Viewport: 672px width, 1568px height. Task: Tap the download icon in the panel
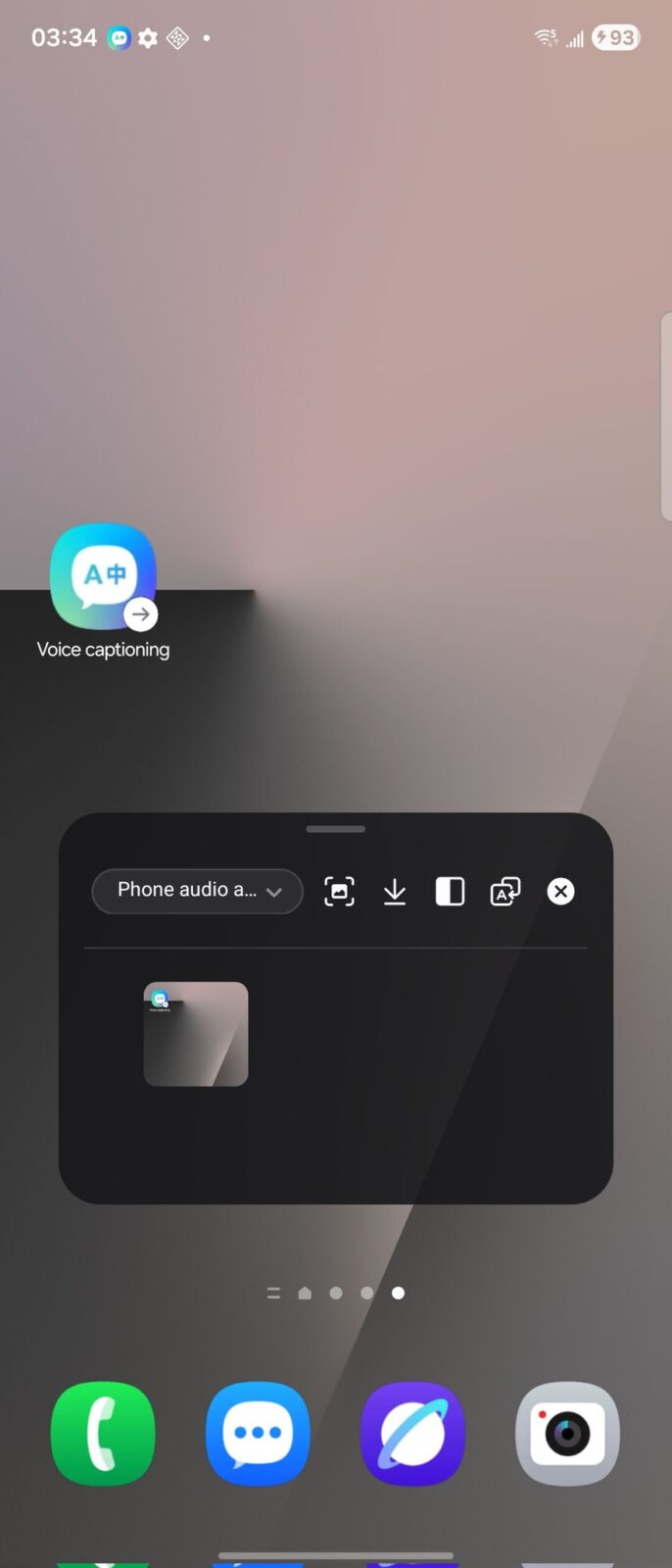click(x=395, y=891)
